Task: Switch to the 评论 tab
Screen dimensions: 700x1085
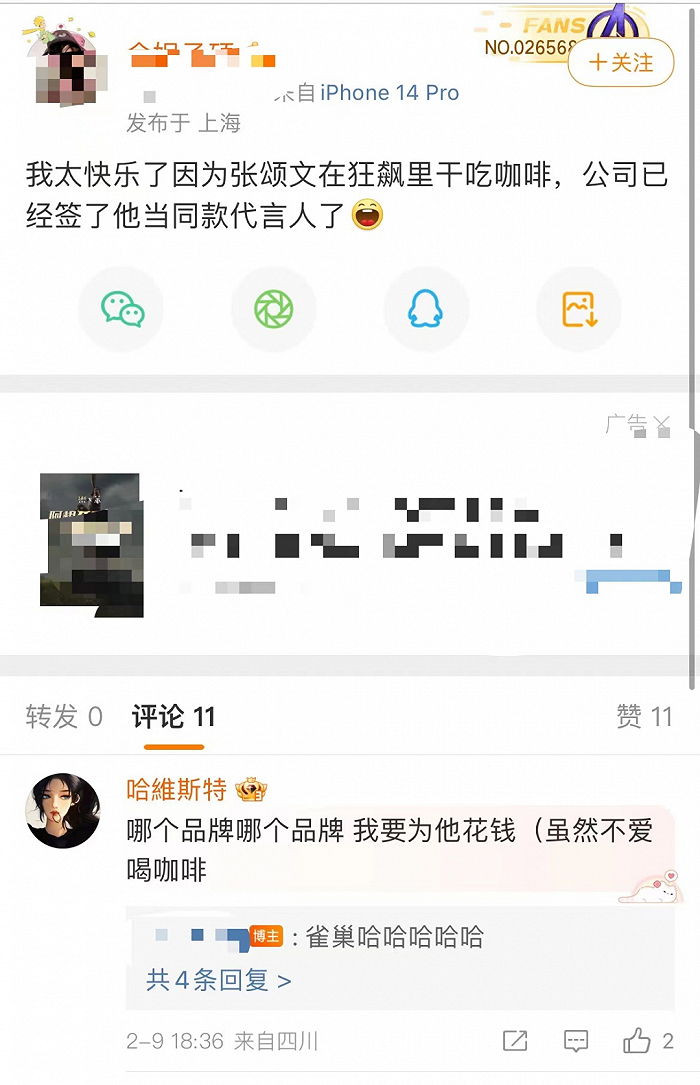Action: pos(174,717)
